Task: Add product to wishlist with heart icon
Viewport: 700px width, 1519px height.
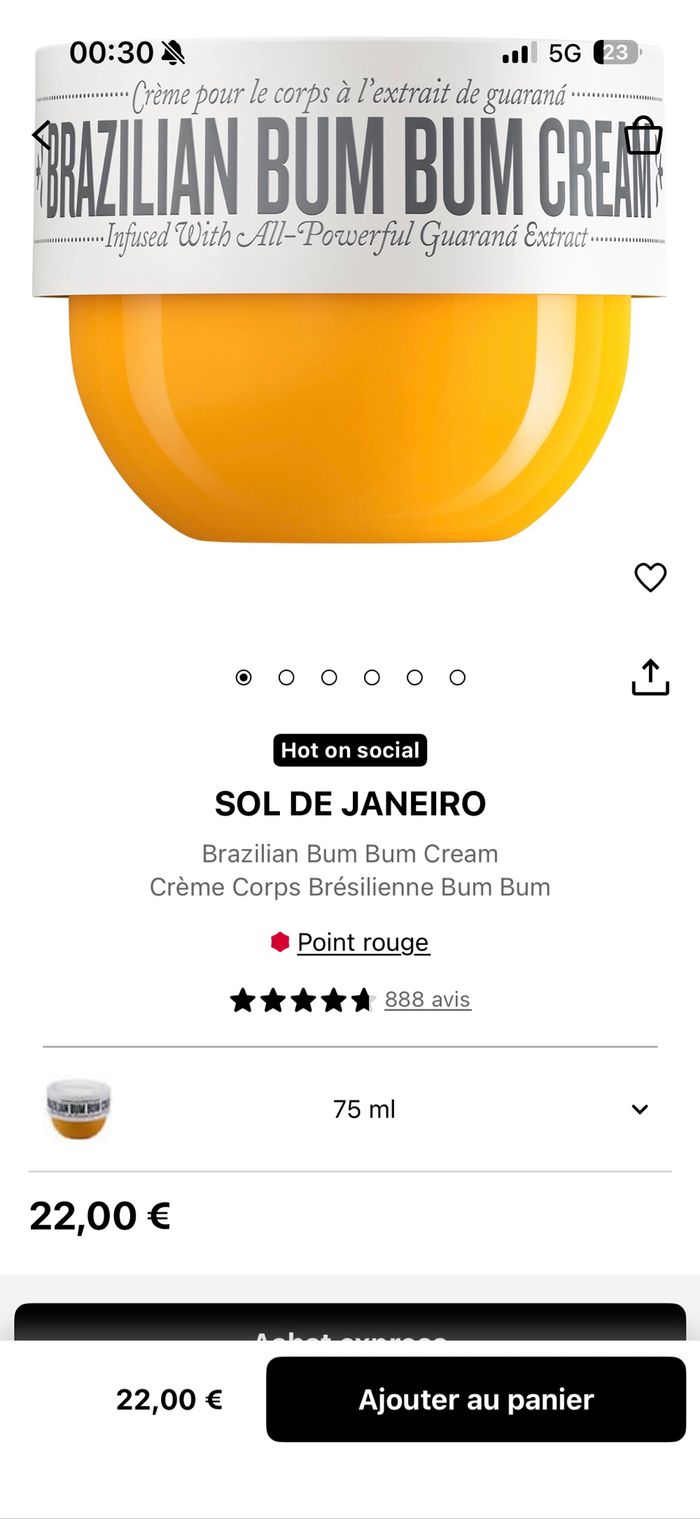Action: pyautogui.click(x=650, y=577)
